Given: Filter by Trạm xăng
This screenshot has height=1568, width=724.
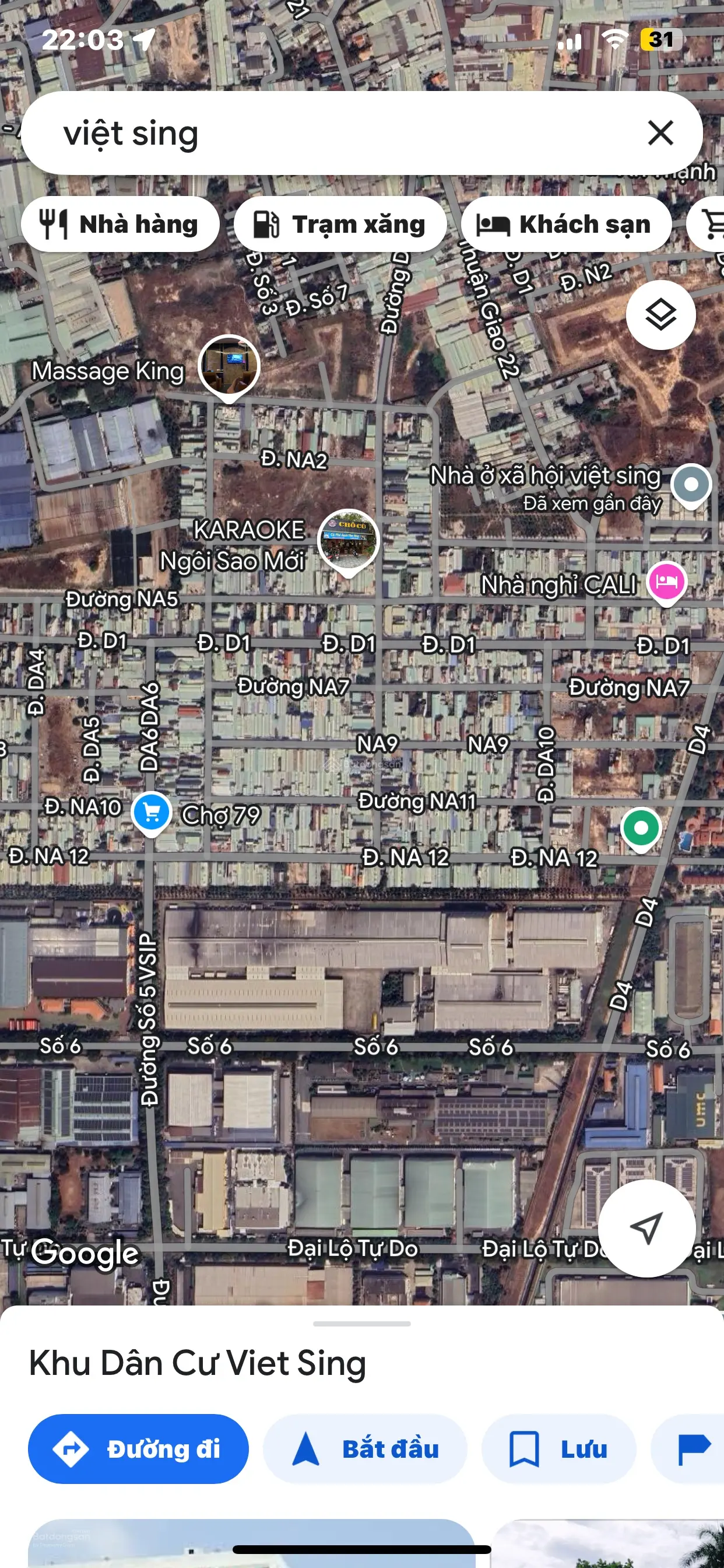Looking at the screenshot, I should tap(340, 224).
